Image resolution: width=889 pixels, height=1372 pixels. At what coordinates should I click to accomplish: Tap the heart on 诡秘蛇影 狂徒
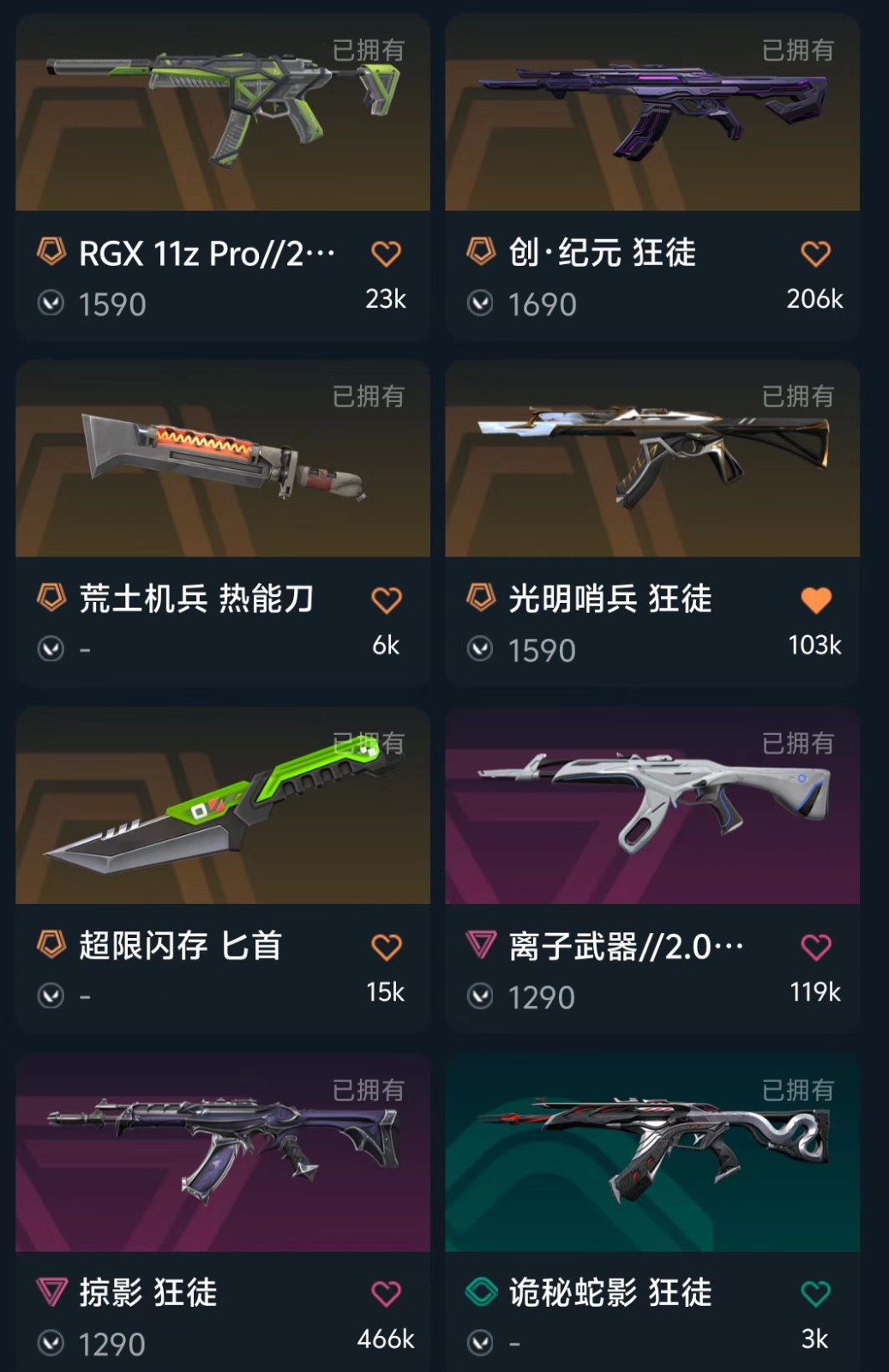click(815, 1293)
